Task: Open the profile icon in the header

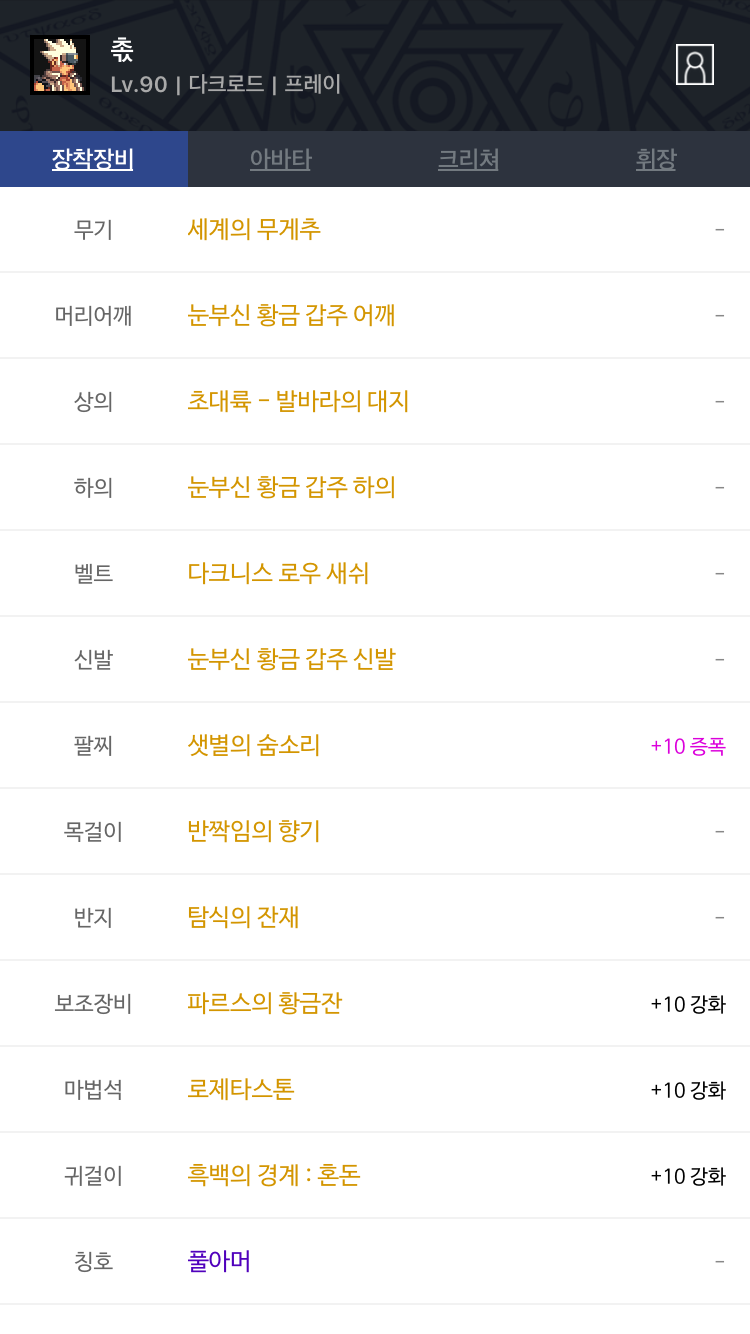Action: pyautogui.click(x=694, y=65)
